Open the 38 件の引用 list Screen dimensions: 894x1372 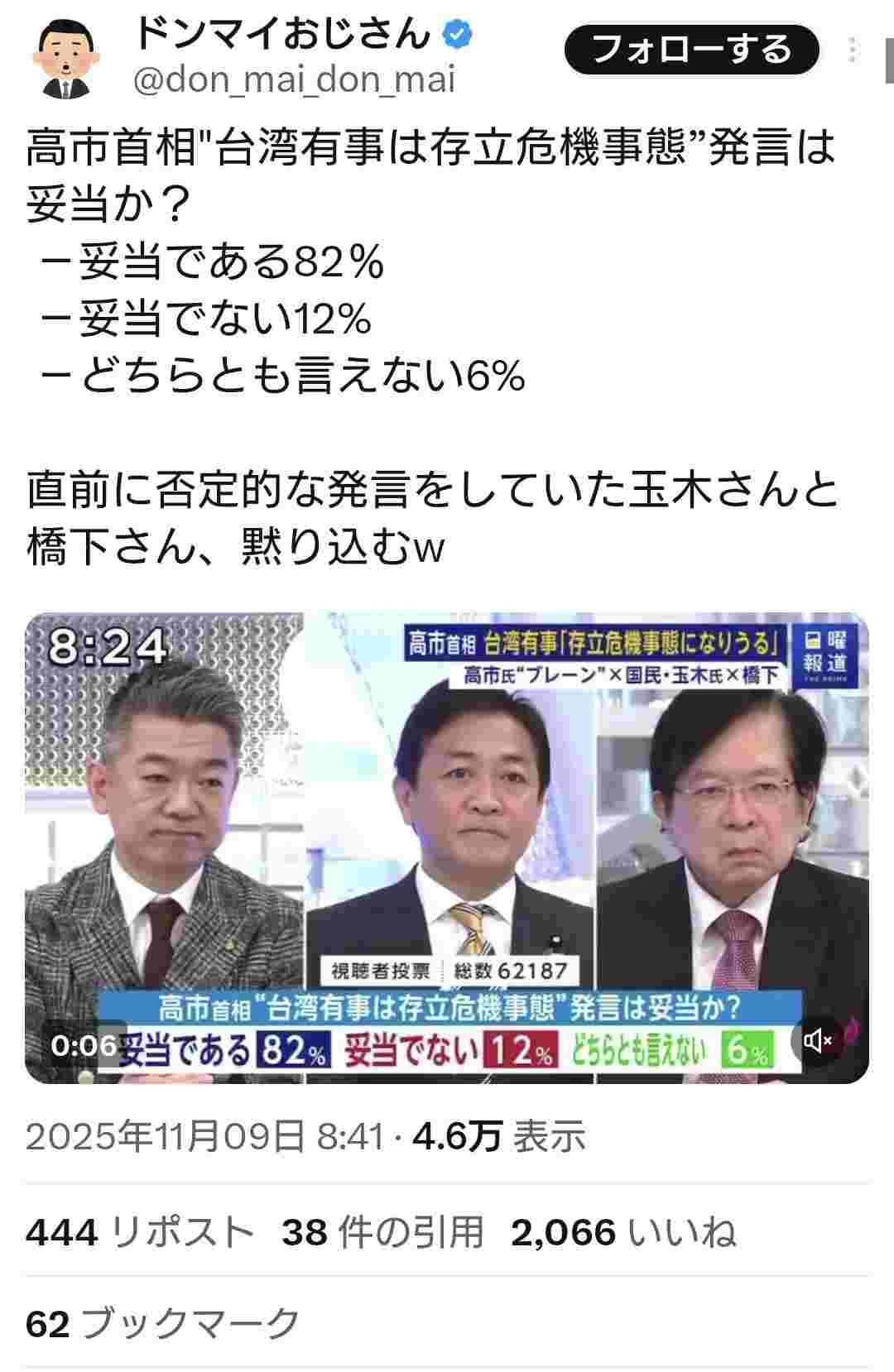[x=382, y=1232]
